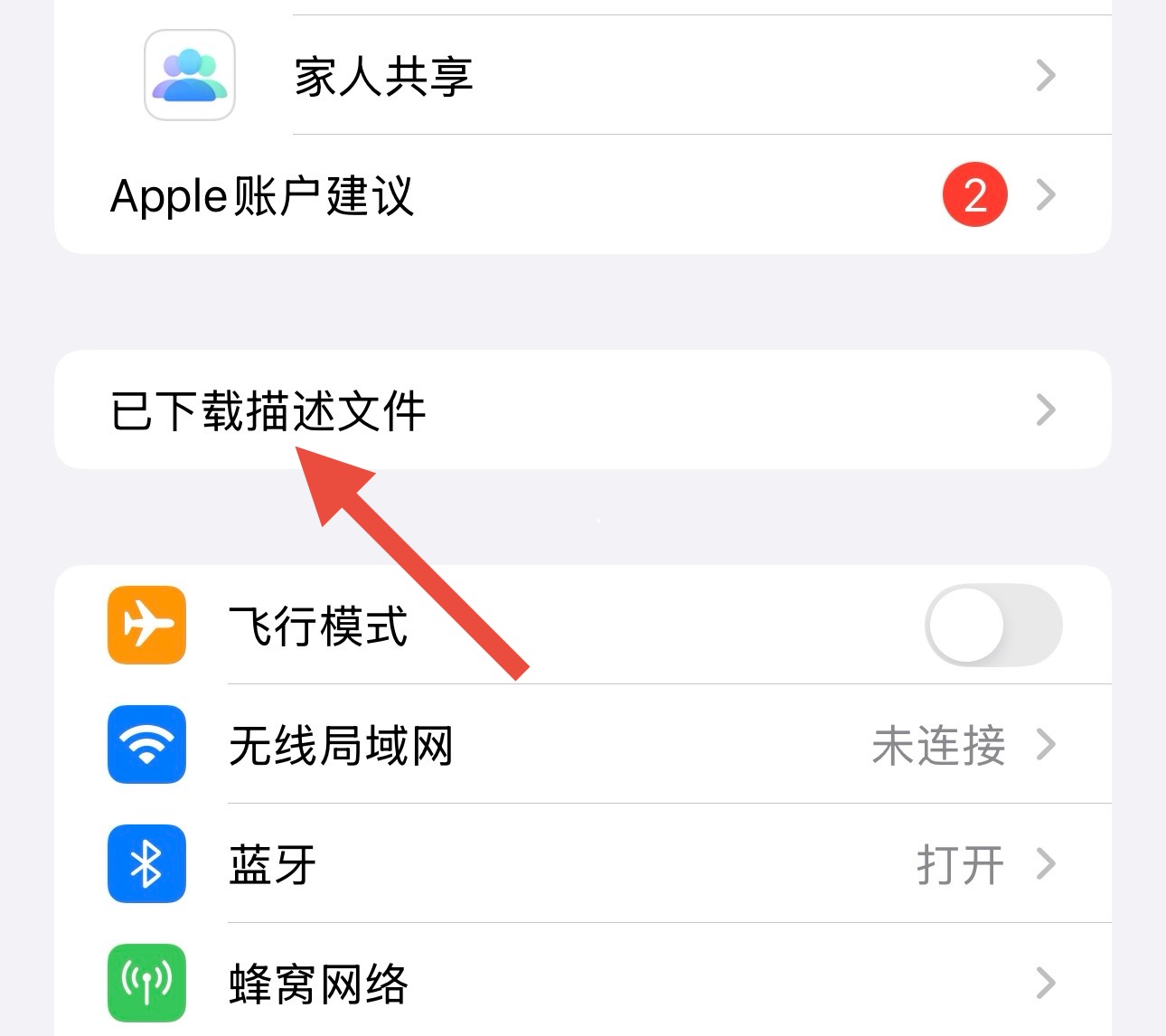This screenshot has width=1166, height=1036.
Task: Open 蜂窝网络 settings
Action: click(x=582, y=984)
